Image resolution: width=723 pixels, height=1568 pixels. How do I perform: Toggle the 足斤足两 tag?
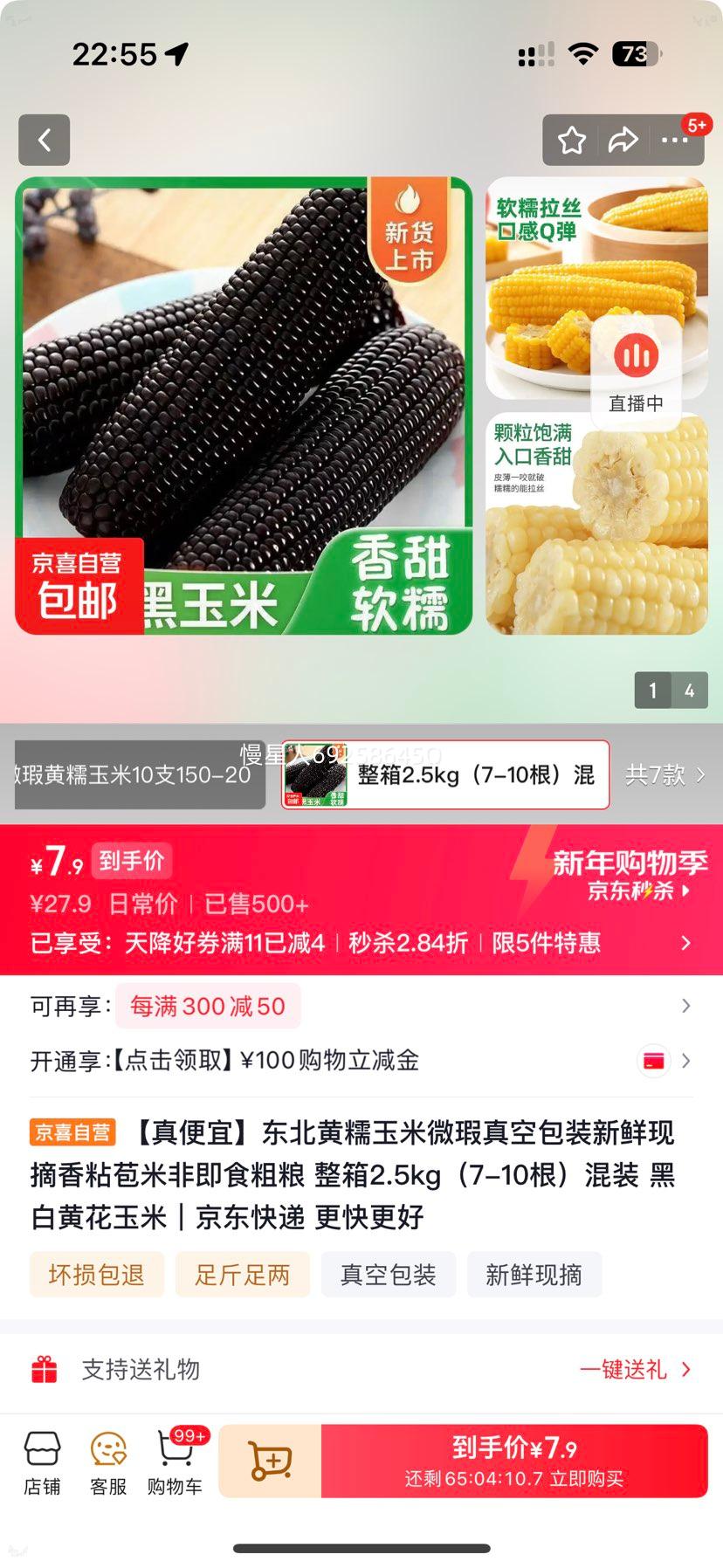243,1274
